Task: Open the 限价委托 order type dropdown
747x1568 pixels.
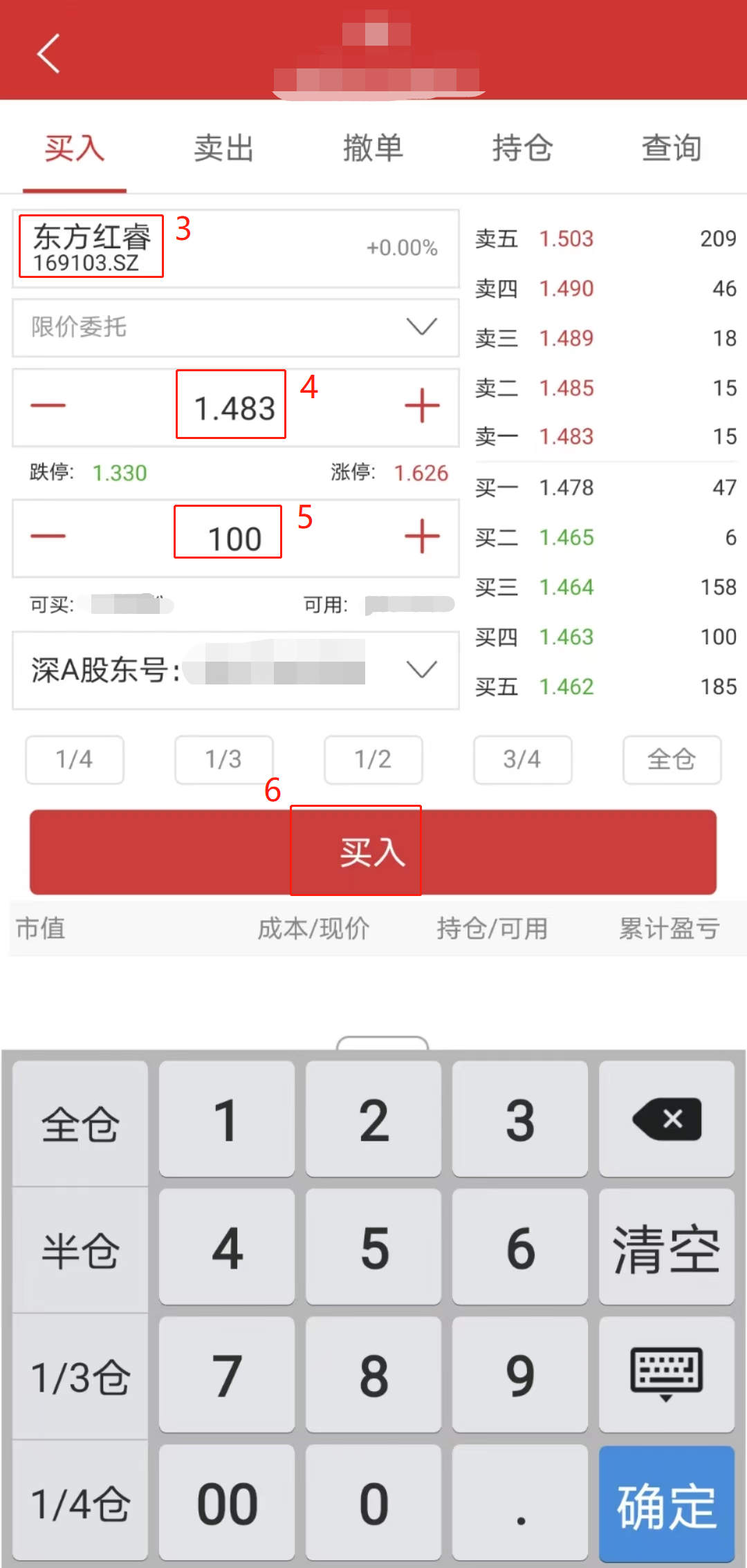Action: pyautogui.click(x=235, y=328)
